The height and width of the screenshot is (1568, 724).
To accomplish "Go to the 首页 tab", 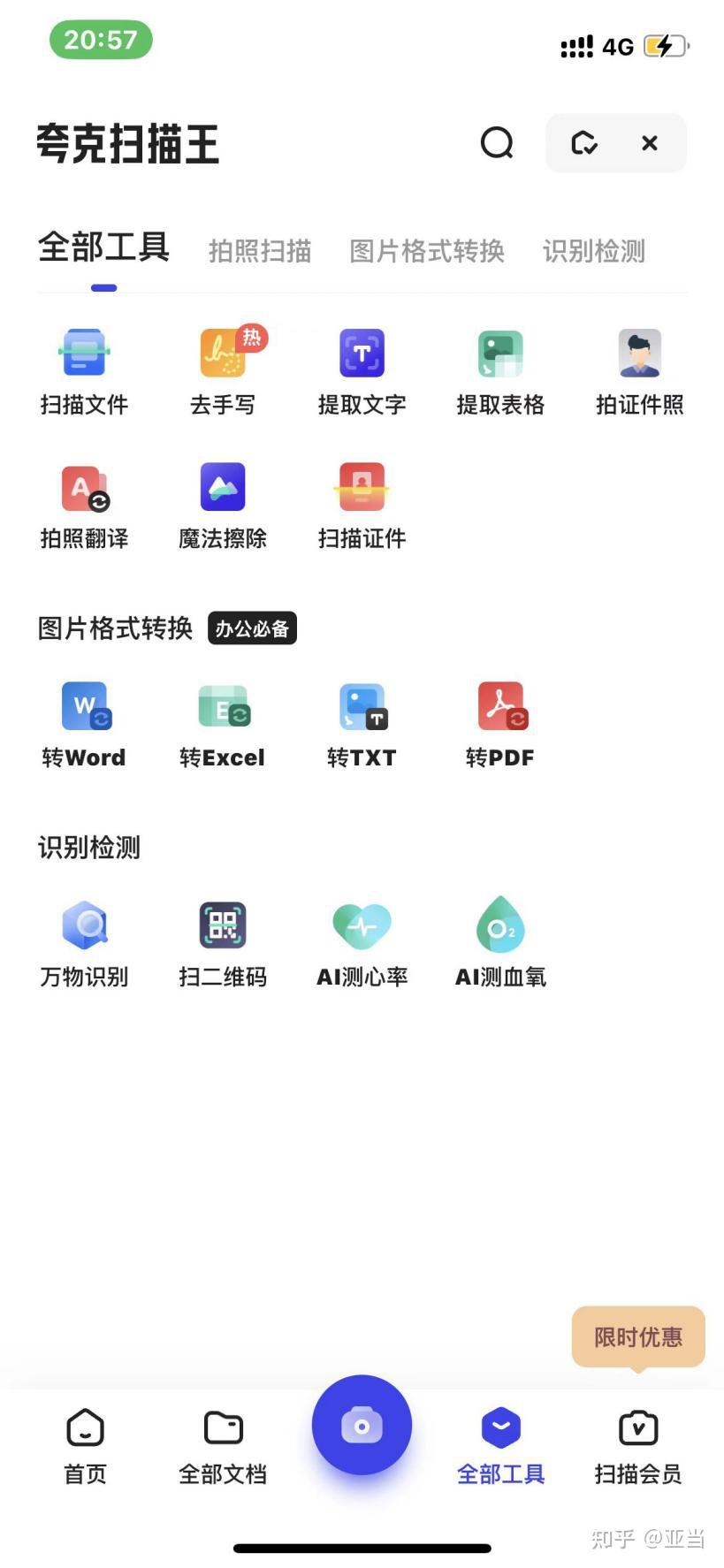I will (85, 1446).
